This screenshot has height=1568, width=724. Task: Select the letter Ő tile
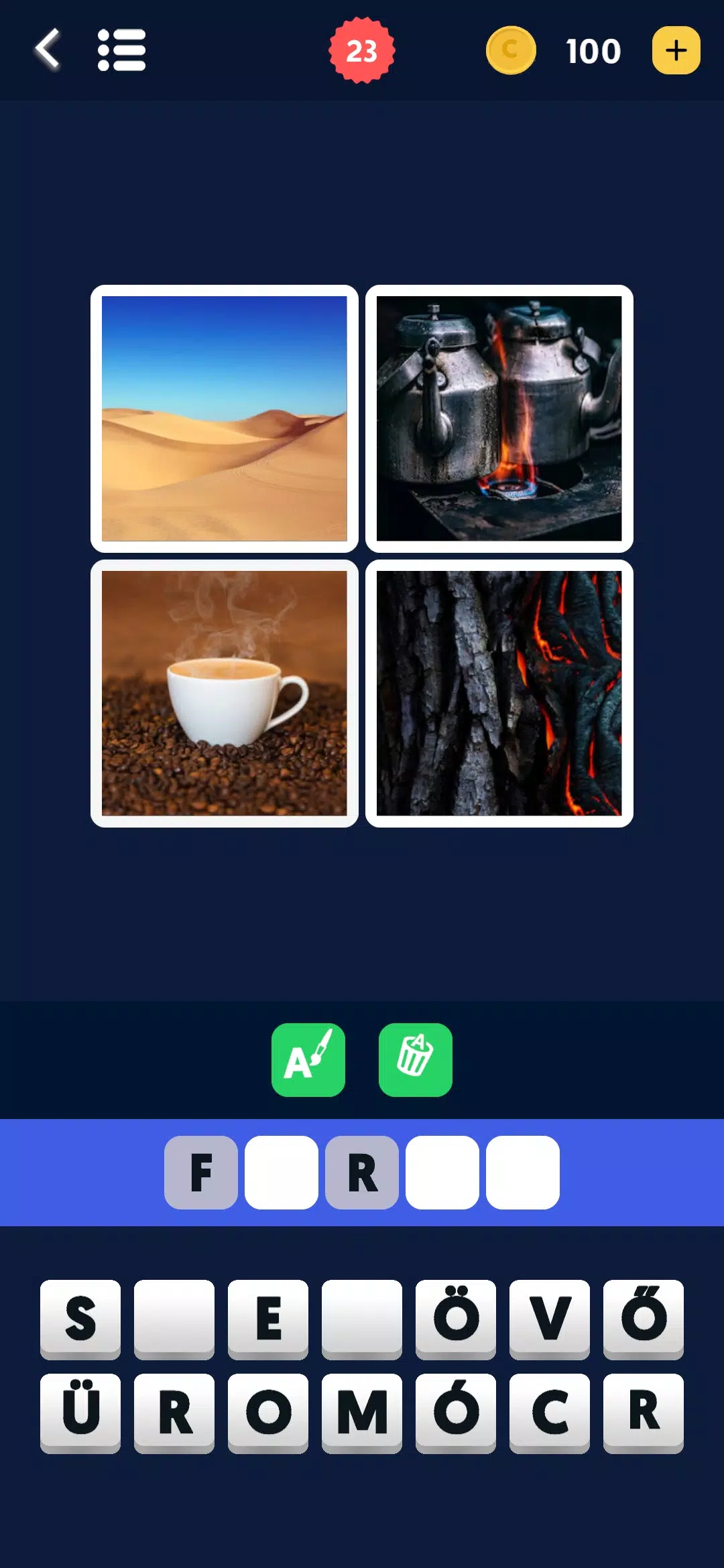coord(644,1318)
